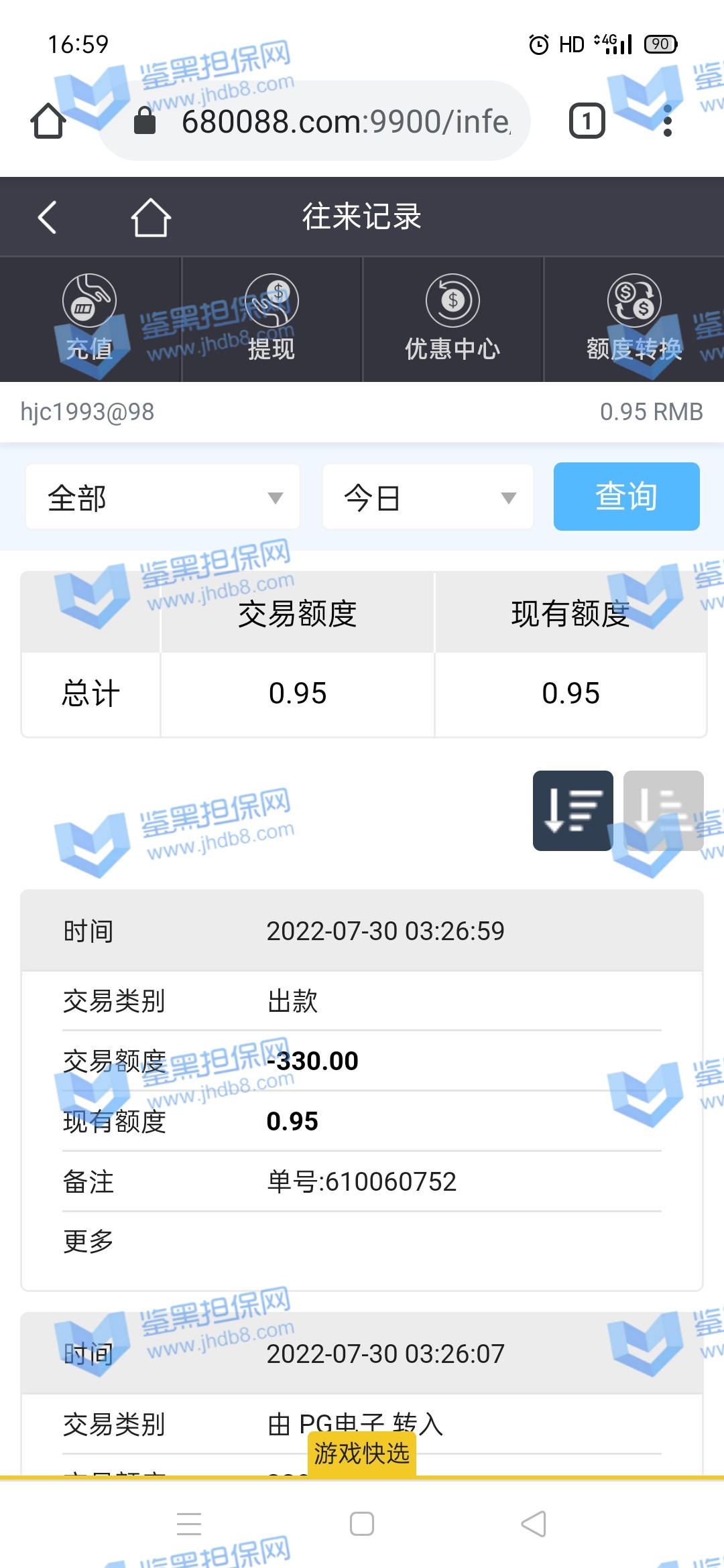The image size is (724, 1568).
Task: Expand the 全部 transaction type dropdown
Action: coord(163,497)
